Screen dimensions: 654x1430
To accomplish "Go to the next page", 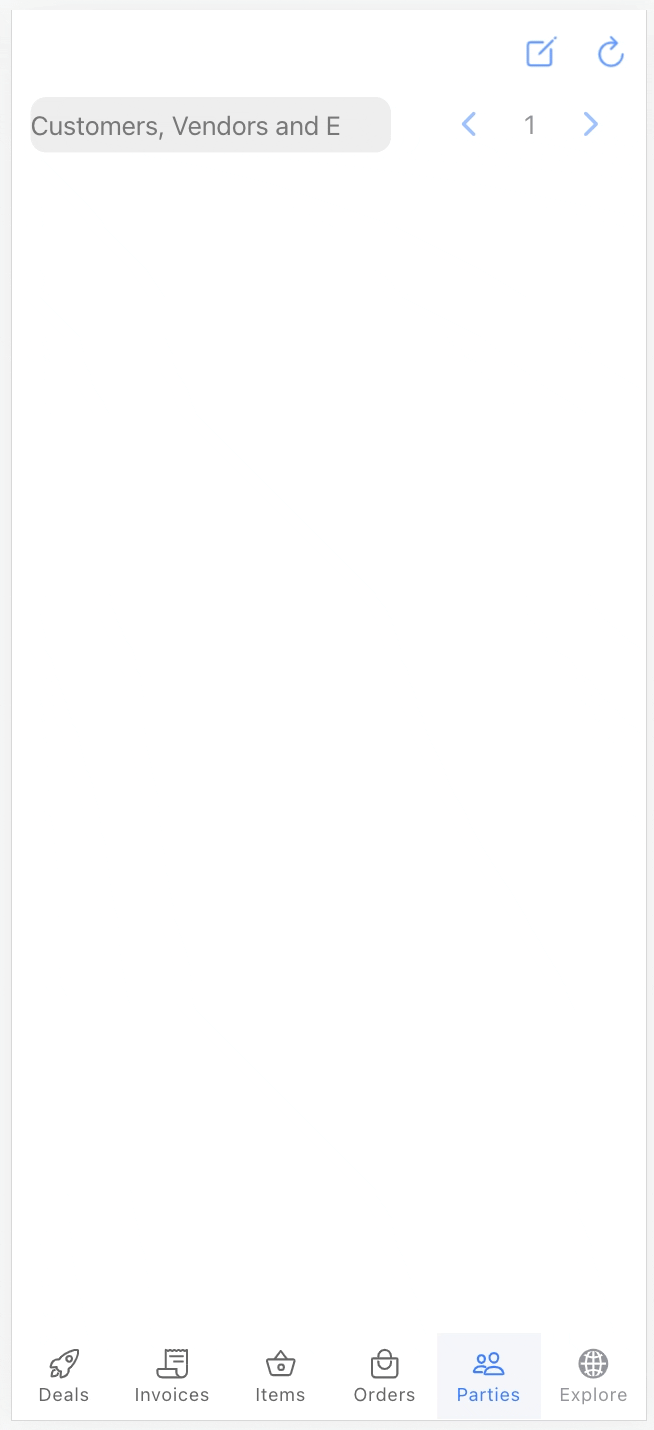I will [x=591, y=124].
